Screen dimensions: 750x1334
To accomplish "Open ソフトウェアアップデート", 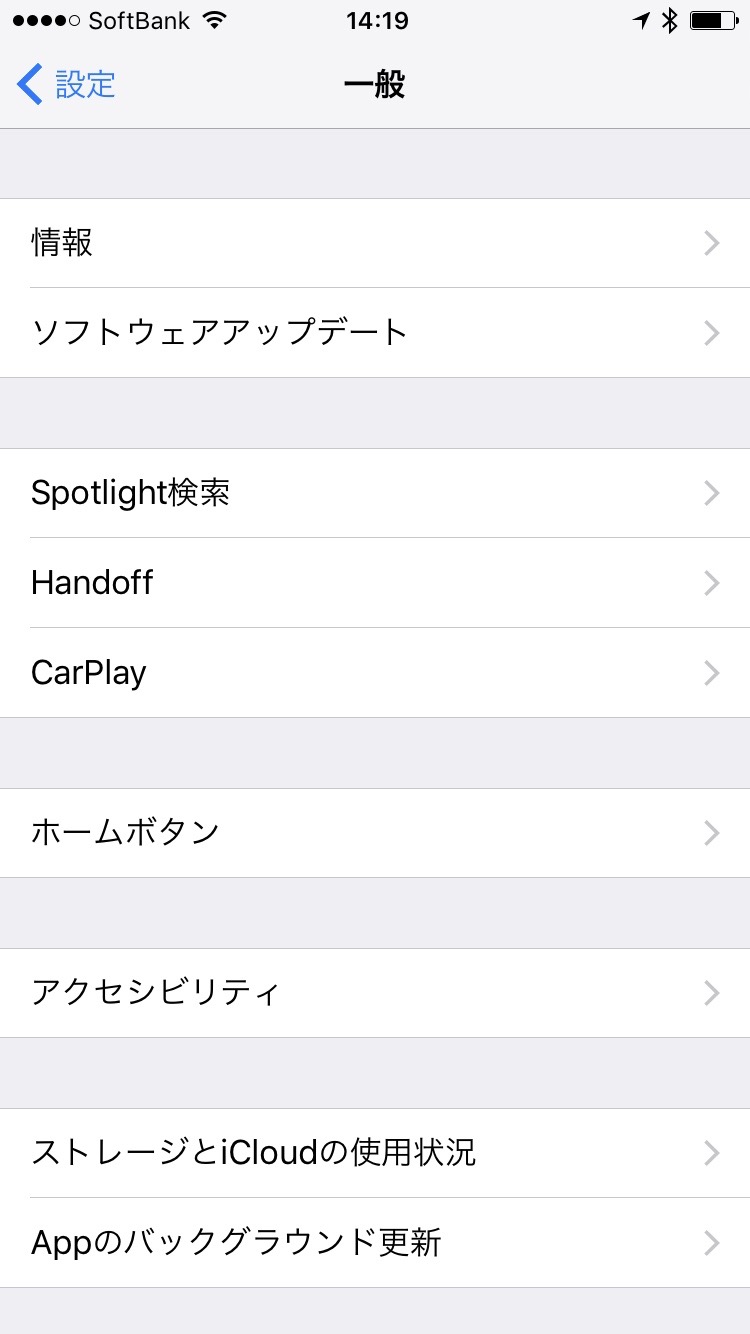I will 375,332.
